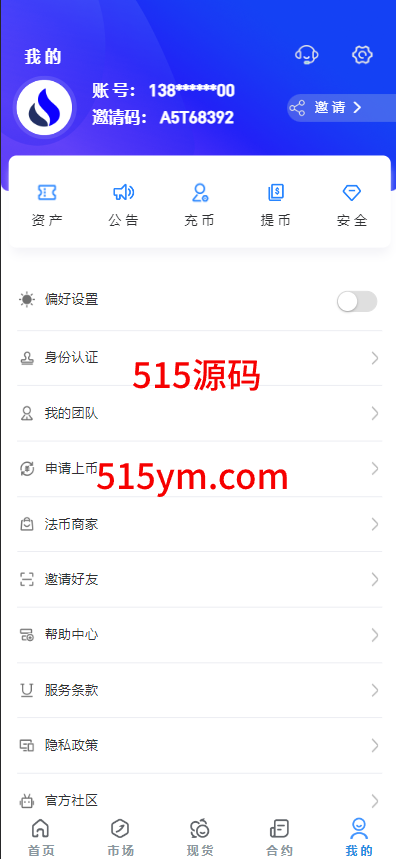Open 法币商家 row
Viewport: 396px width, 859px height.
199,524
